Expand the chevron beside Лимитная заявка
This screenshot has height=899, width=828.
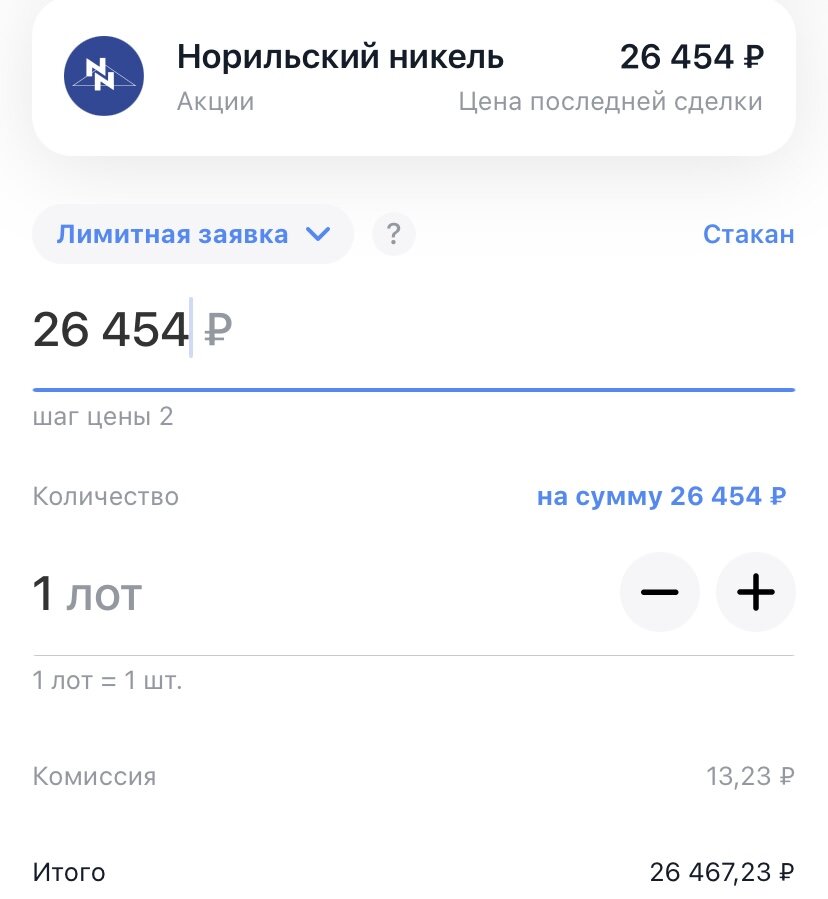tap(318, 233)
